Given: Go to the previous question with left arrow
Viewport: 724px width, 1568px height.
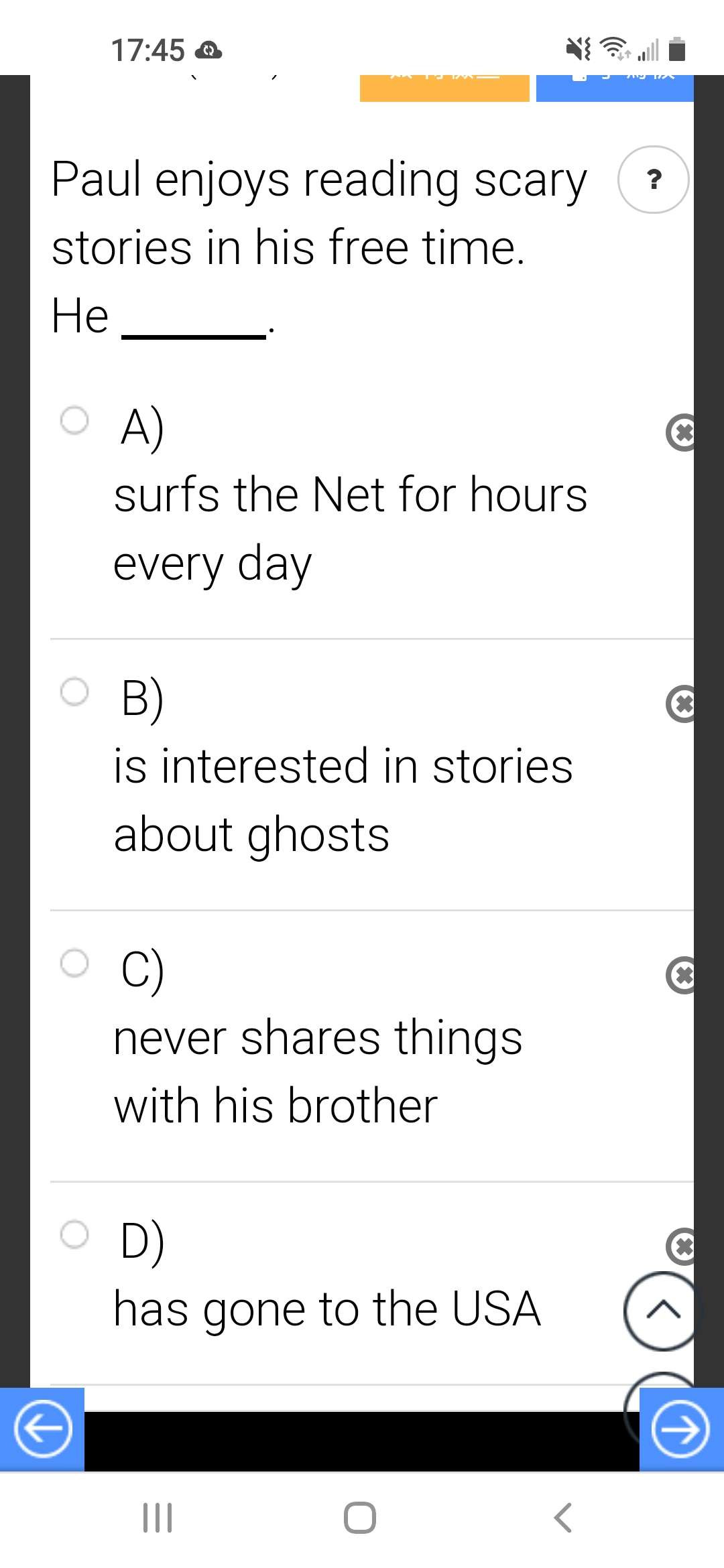Looking at the screenshot, I should tap(42, 1429).
